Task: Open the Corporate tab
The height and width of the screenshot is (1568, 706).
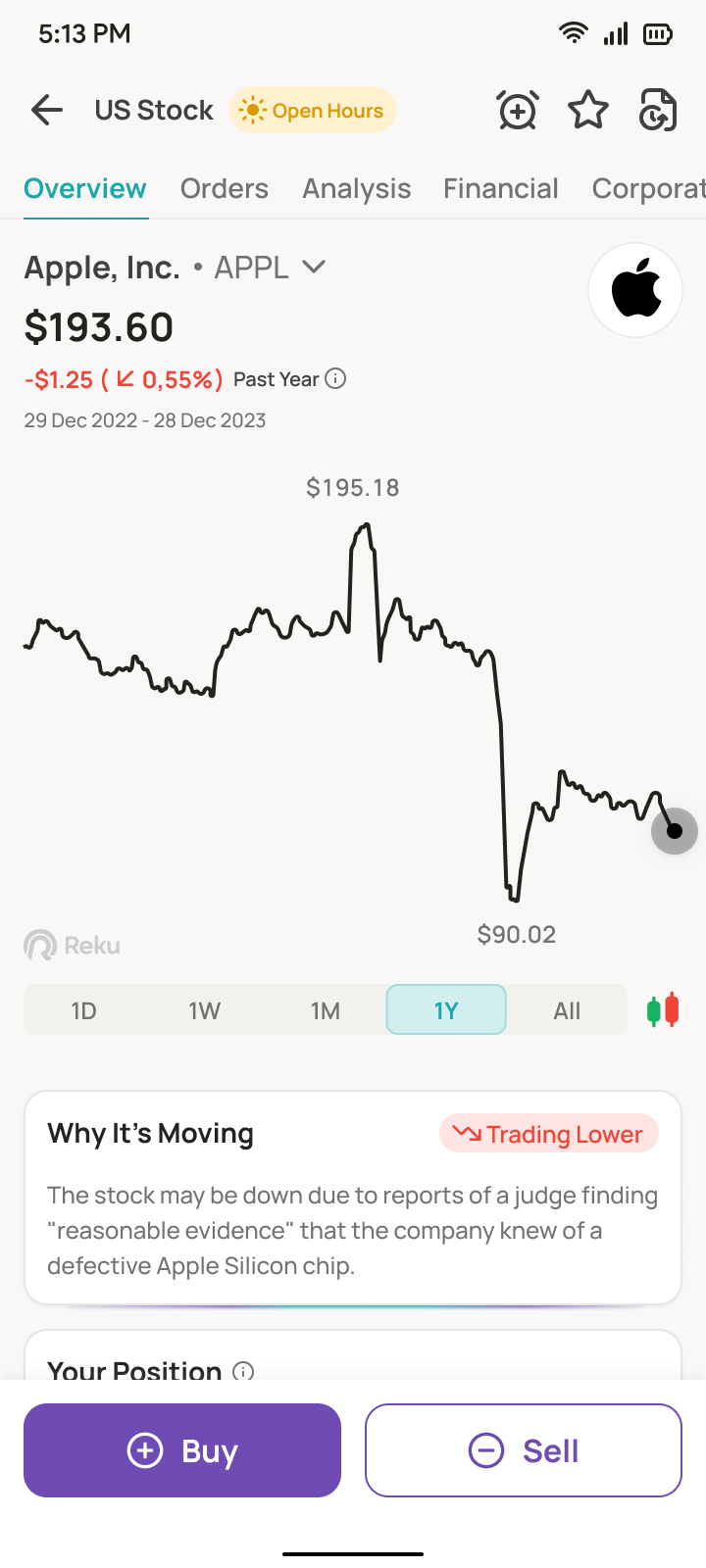Action: 647,188
